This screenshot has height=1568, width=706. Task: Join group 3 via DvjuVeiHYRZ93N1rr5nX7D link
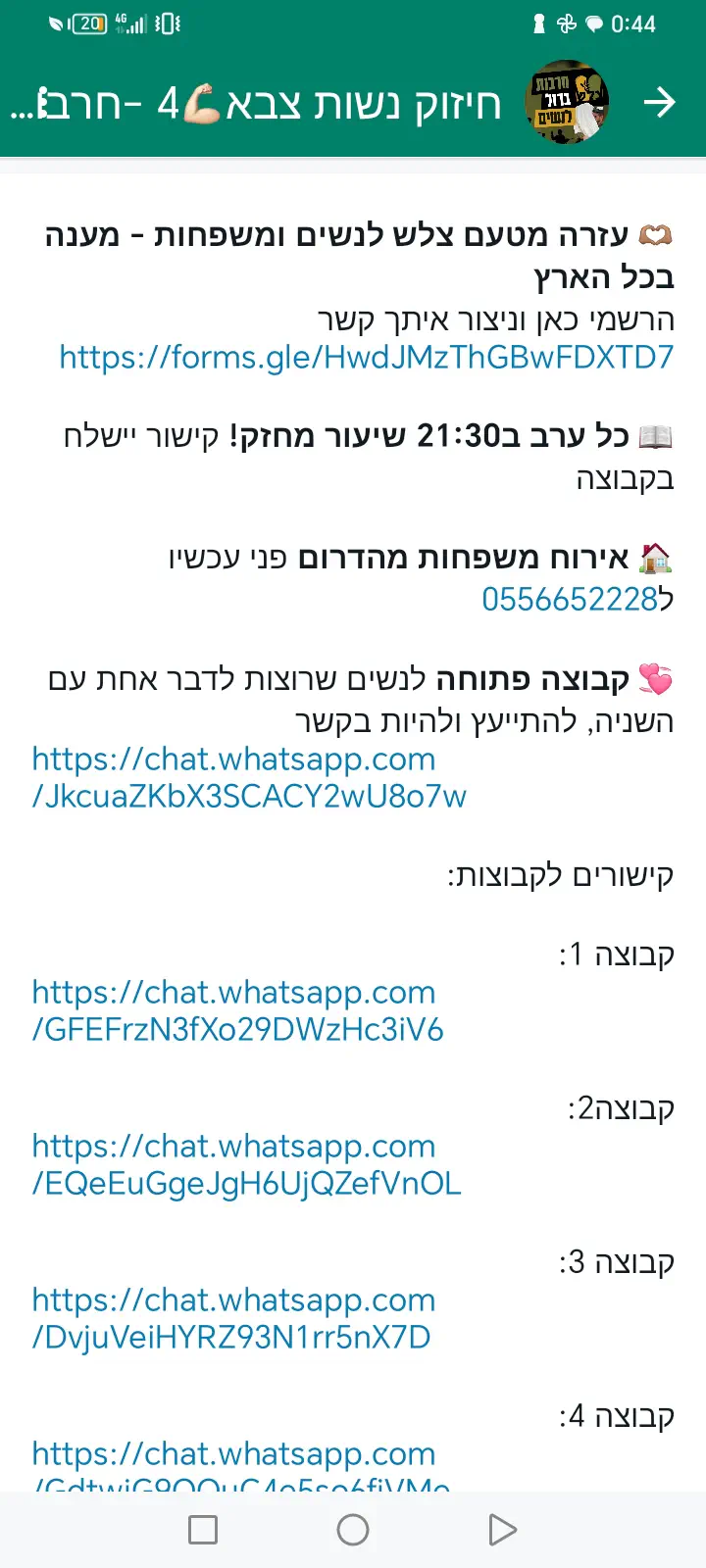(232, 1318)
